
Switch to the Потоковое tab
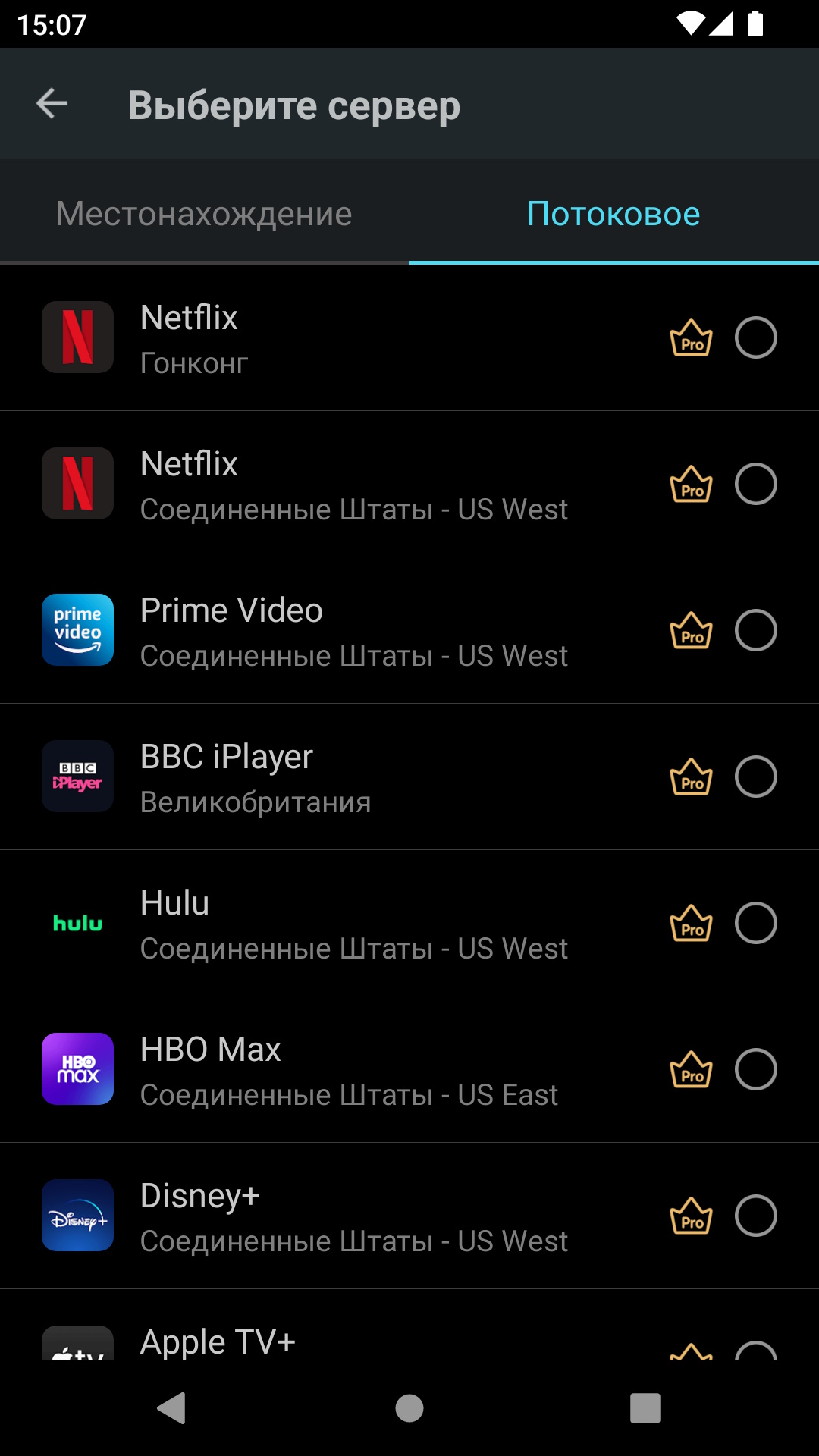(x=613, y=214)
